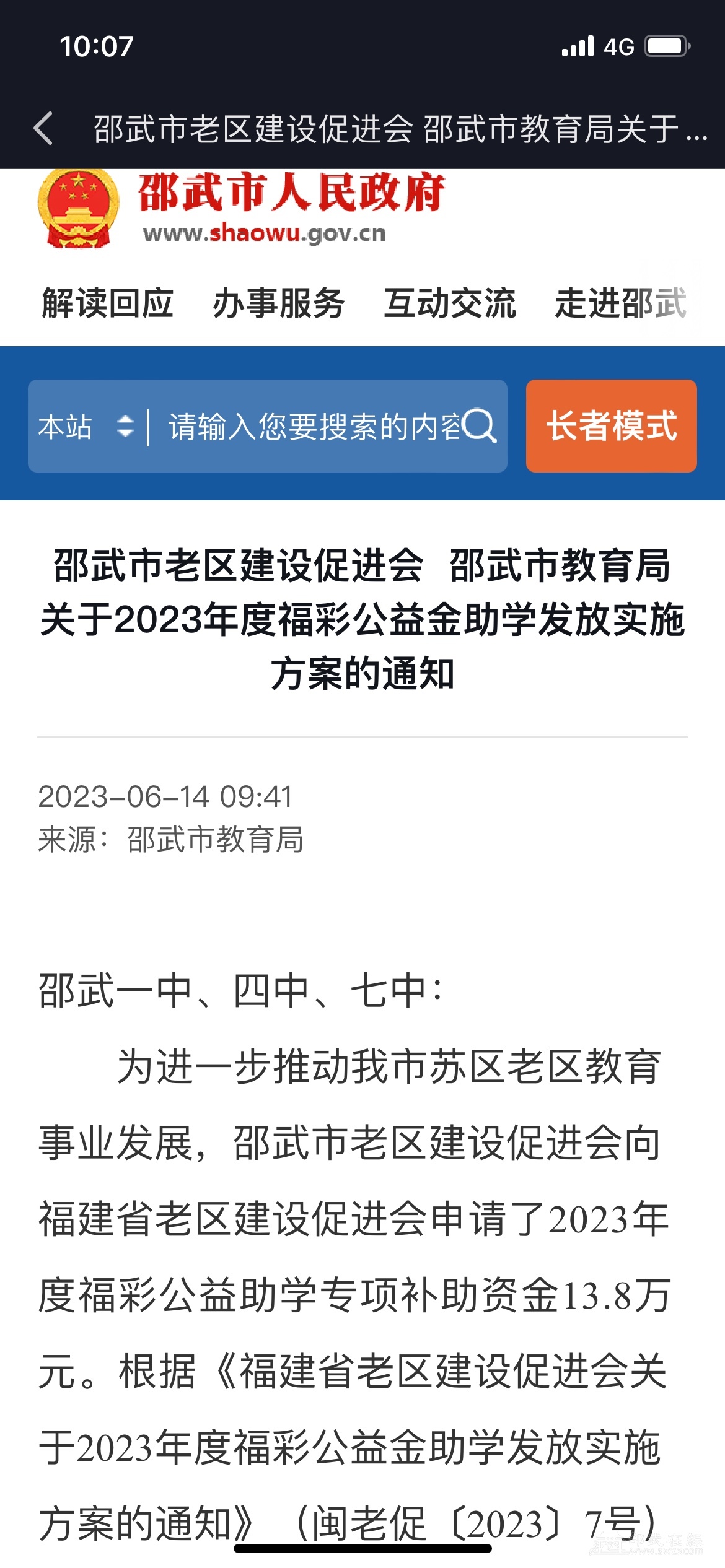Switch to 互动交流 section
The height and width of the screenshot is (1568, 725).
[x=449, y=303]
